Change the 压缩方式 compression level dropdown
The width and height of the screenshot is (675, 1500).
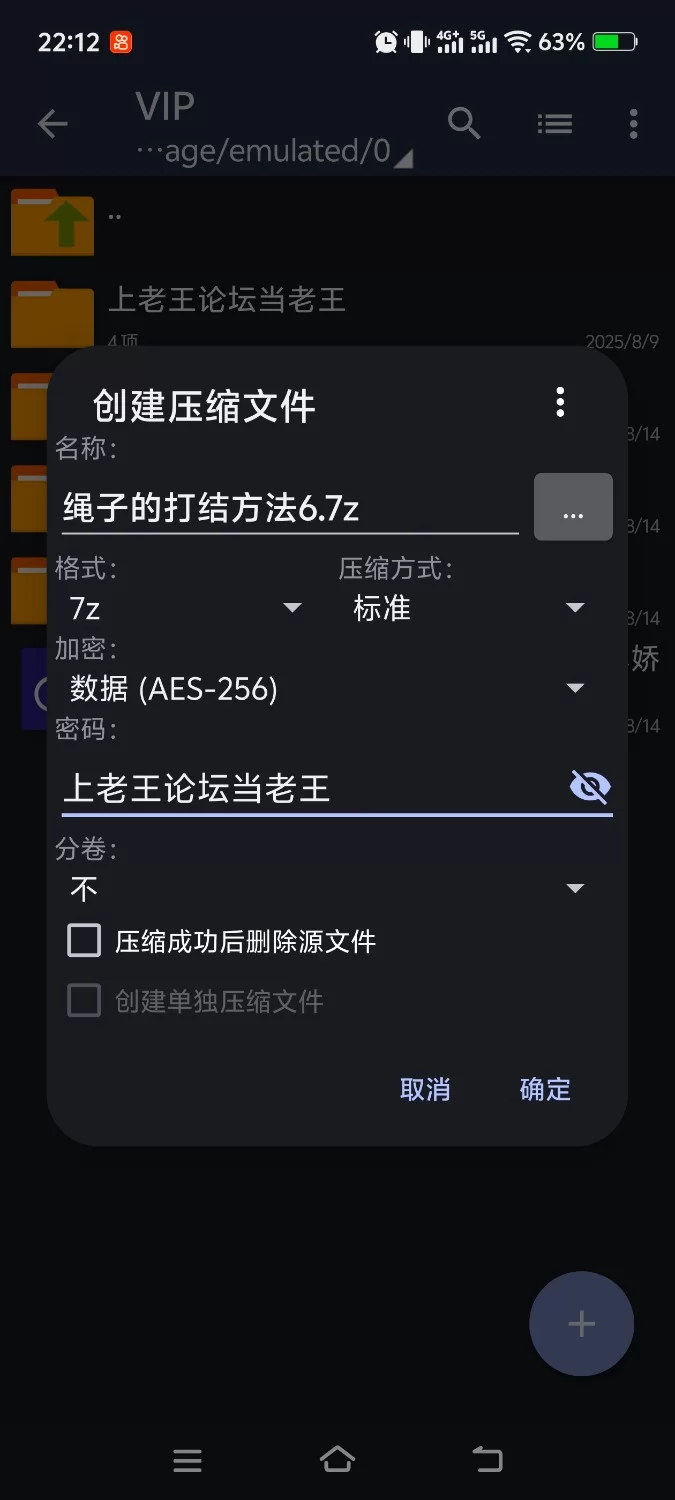(x=467, y=608)
